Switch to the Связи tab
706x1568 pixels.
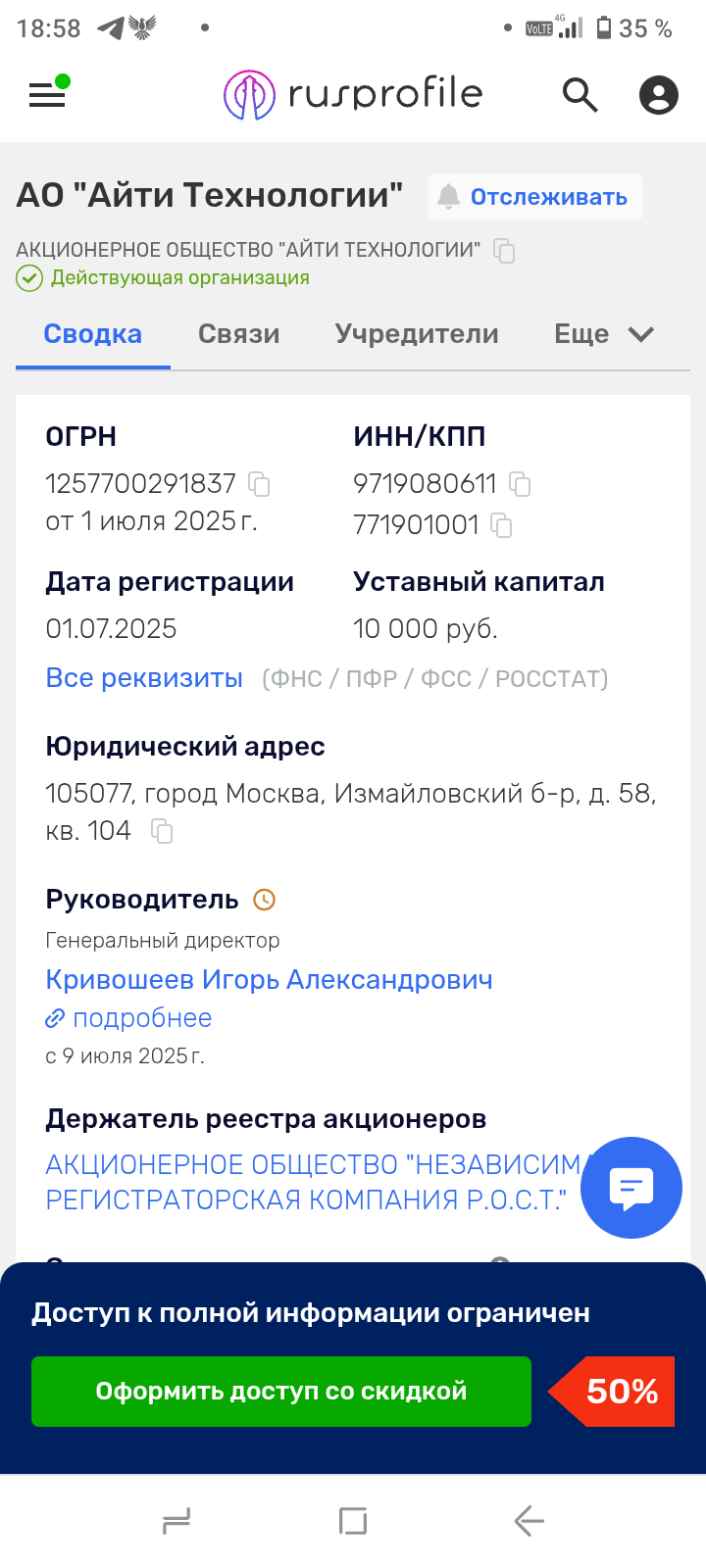pos(238,334)
